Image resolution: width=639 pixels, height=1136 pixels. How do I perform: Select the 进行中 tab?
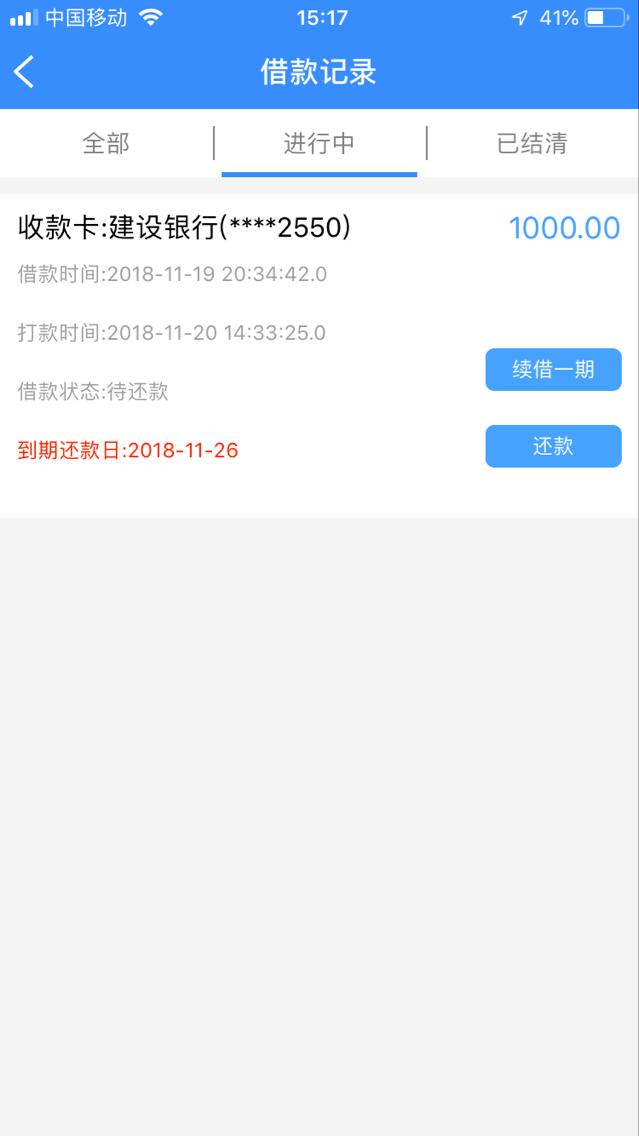[320, 143]
